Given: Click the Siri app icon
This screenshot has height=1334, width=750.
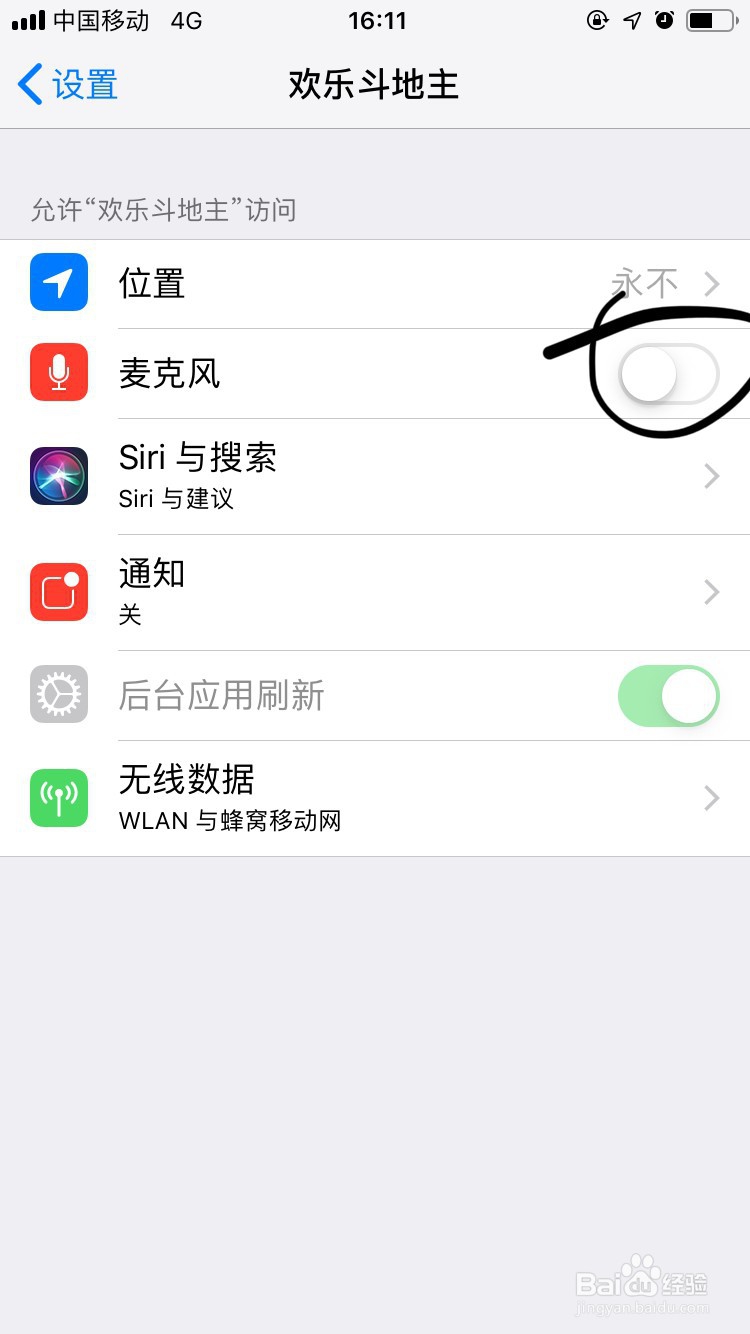Looking at the screenshot, I should coord(58,476).
